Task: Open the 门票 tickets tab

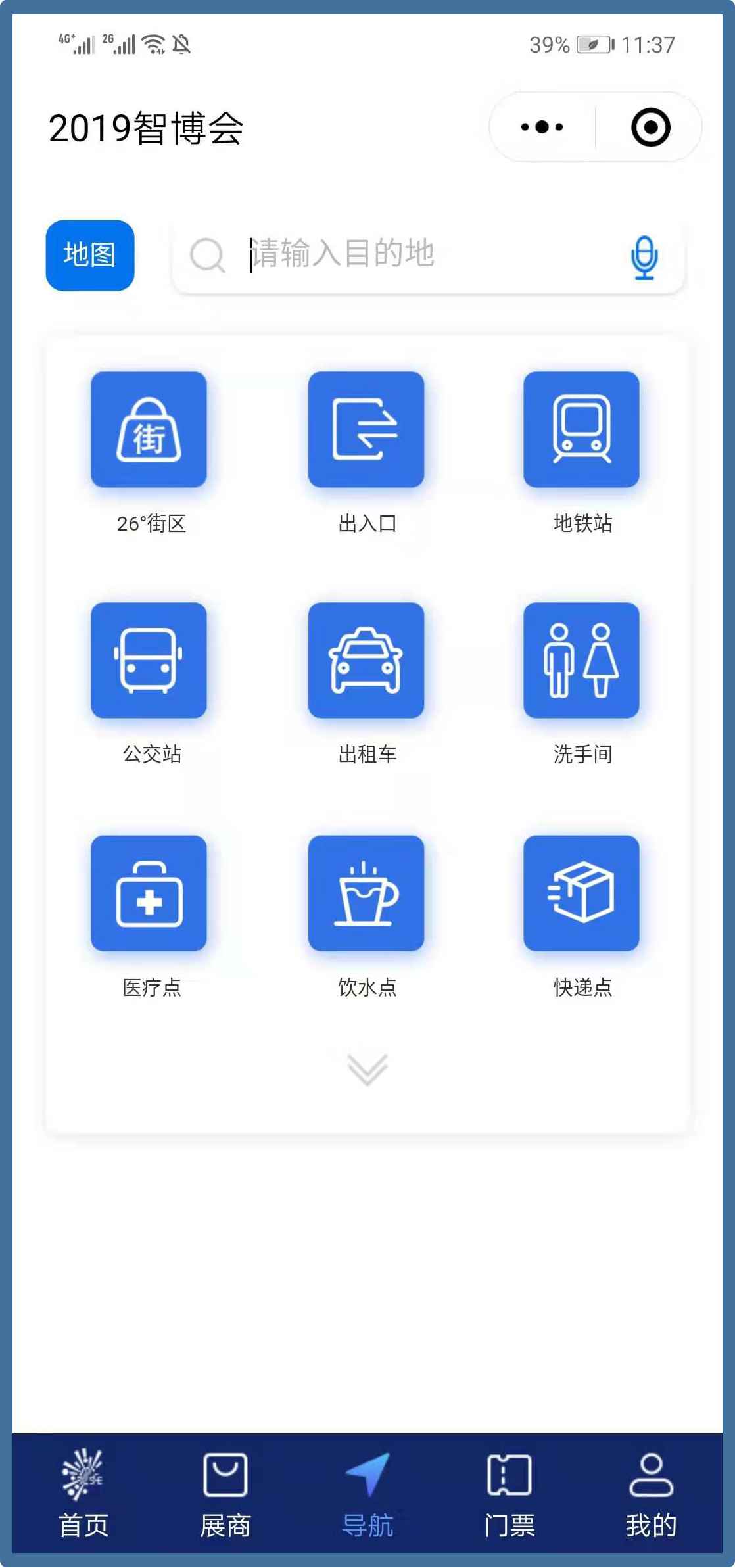Action: (510, 1494)
